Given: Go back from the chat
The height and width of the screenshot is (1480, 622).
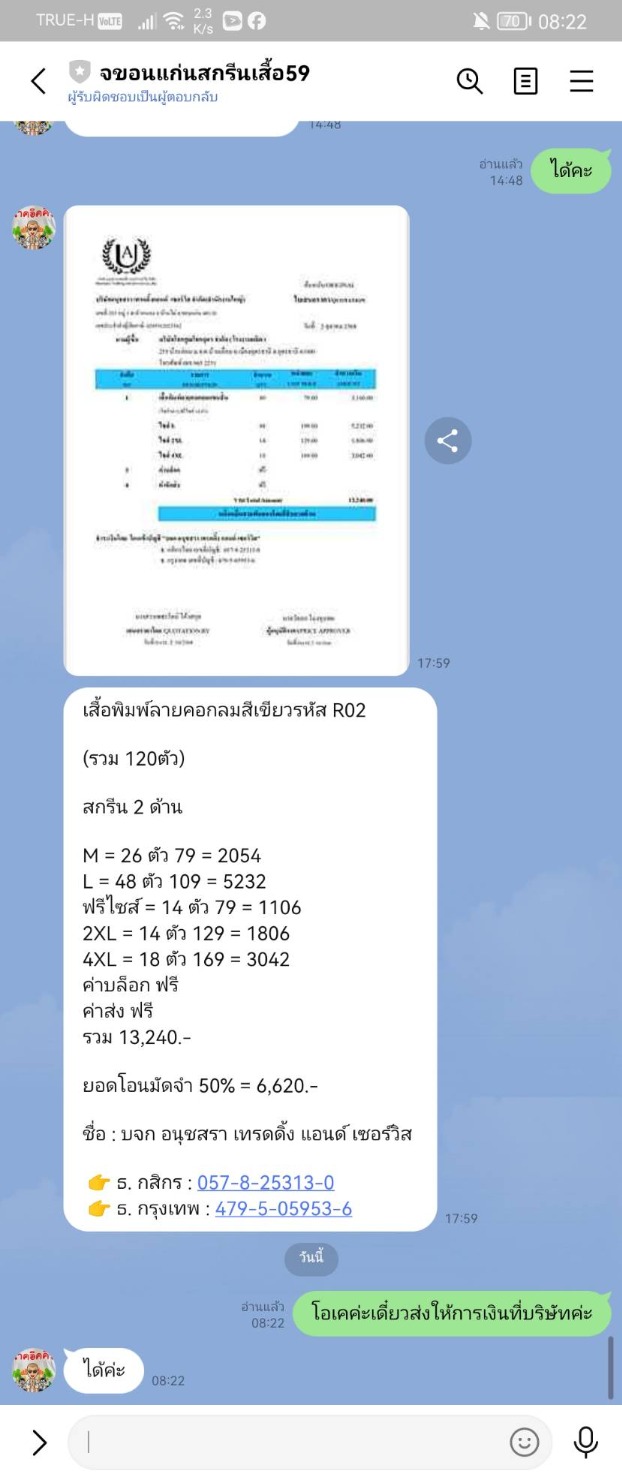Looking at the screenshot, I should coord(38,82).
